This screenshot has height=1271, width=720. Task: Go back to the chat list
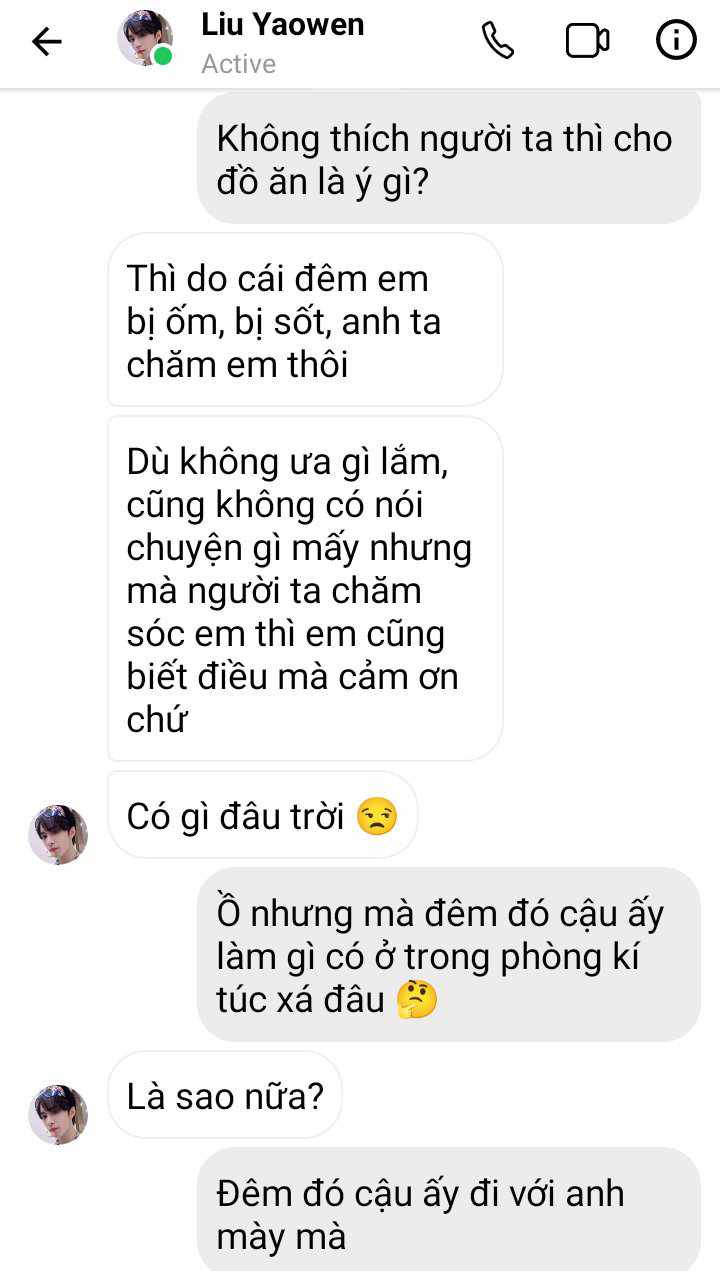46,41
